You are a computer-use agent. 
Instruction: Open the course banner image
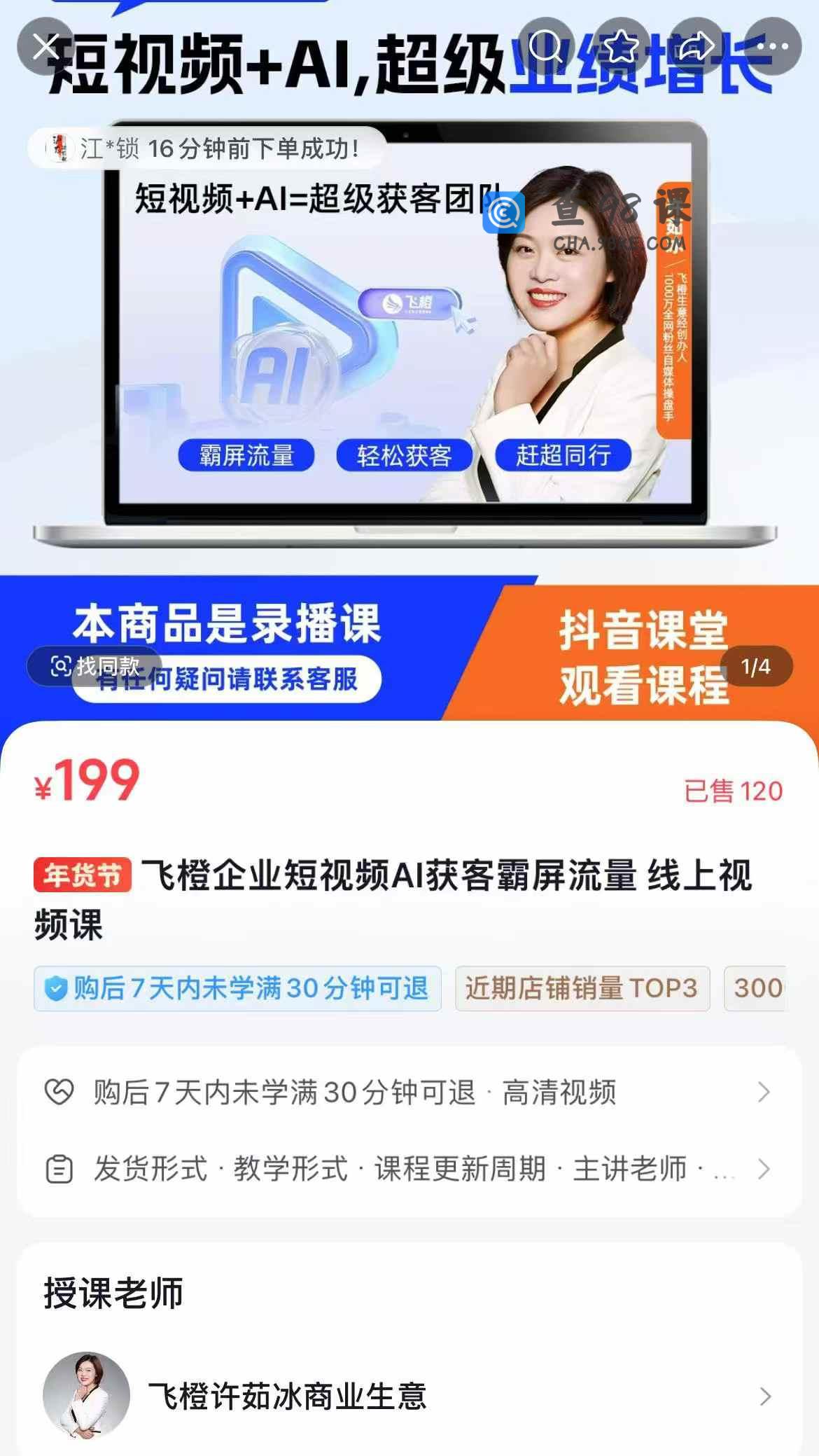409,350
